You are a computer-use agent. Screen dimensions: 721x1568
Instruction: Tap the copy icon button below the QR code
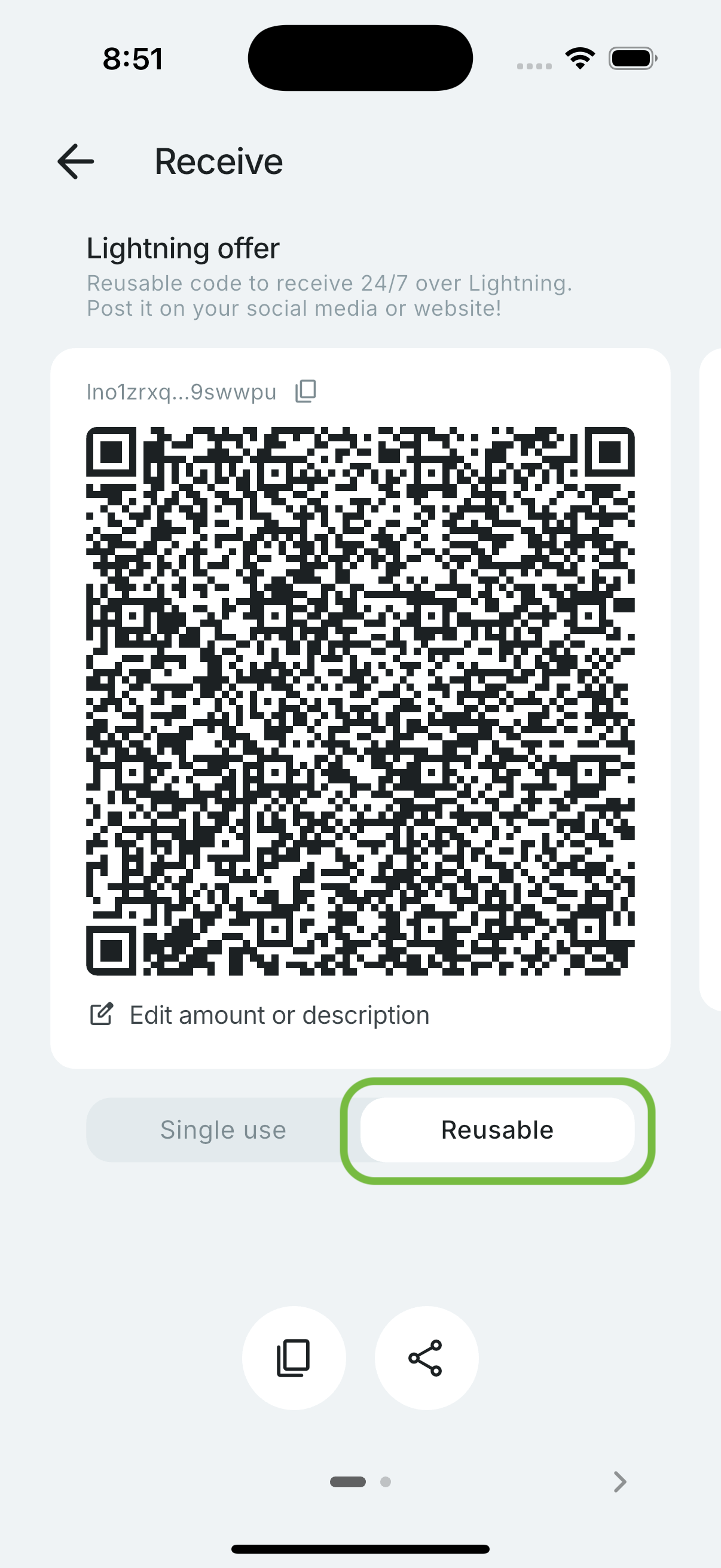[x=294, y=1358]
